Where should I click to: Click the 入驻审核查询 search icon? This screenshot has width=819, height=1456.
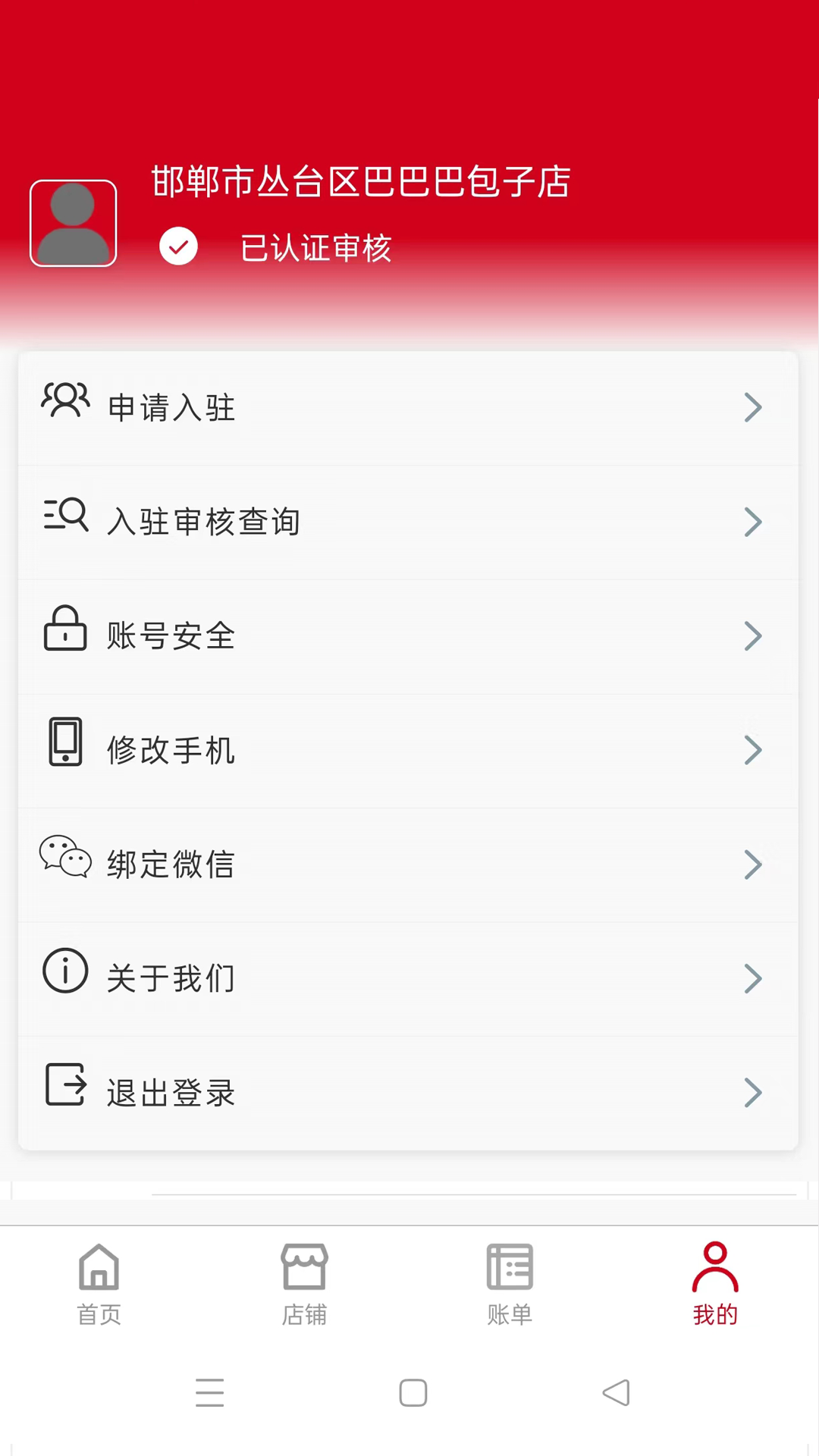coord(65,516)
